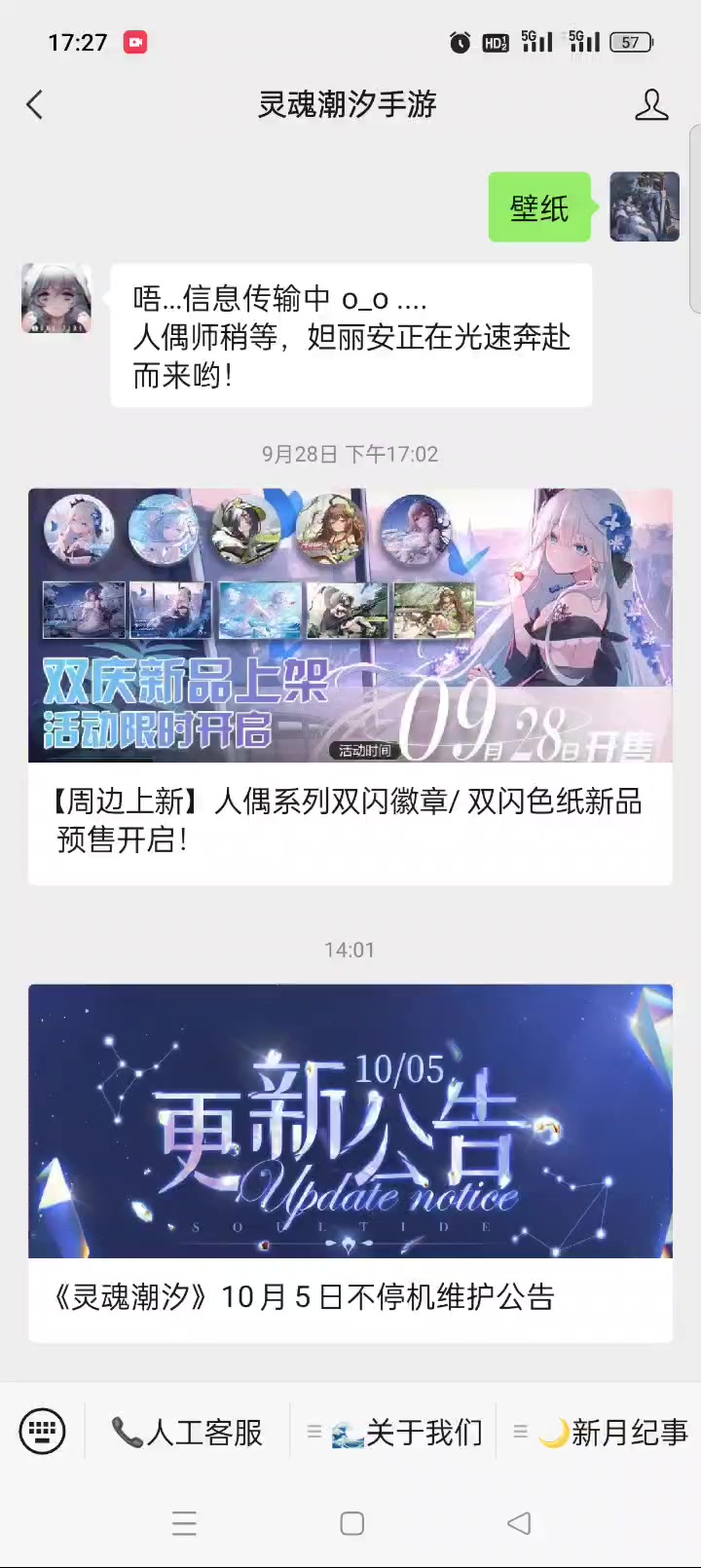Tap the official account's avatar
The height and width of the screenshot is (1568, 701).
(x=56, y=298)
